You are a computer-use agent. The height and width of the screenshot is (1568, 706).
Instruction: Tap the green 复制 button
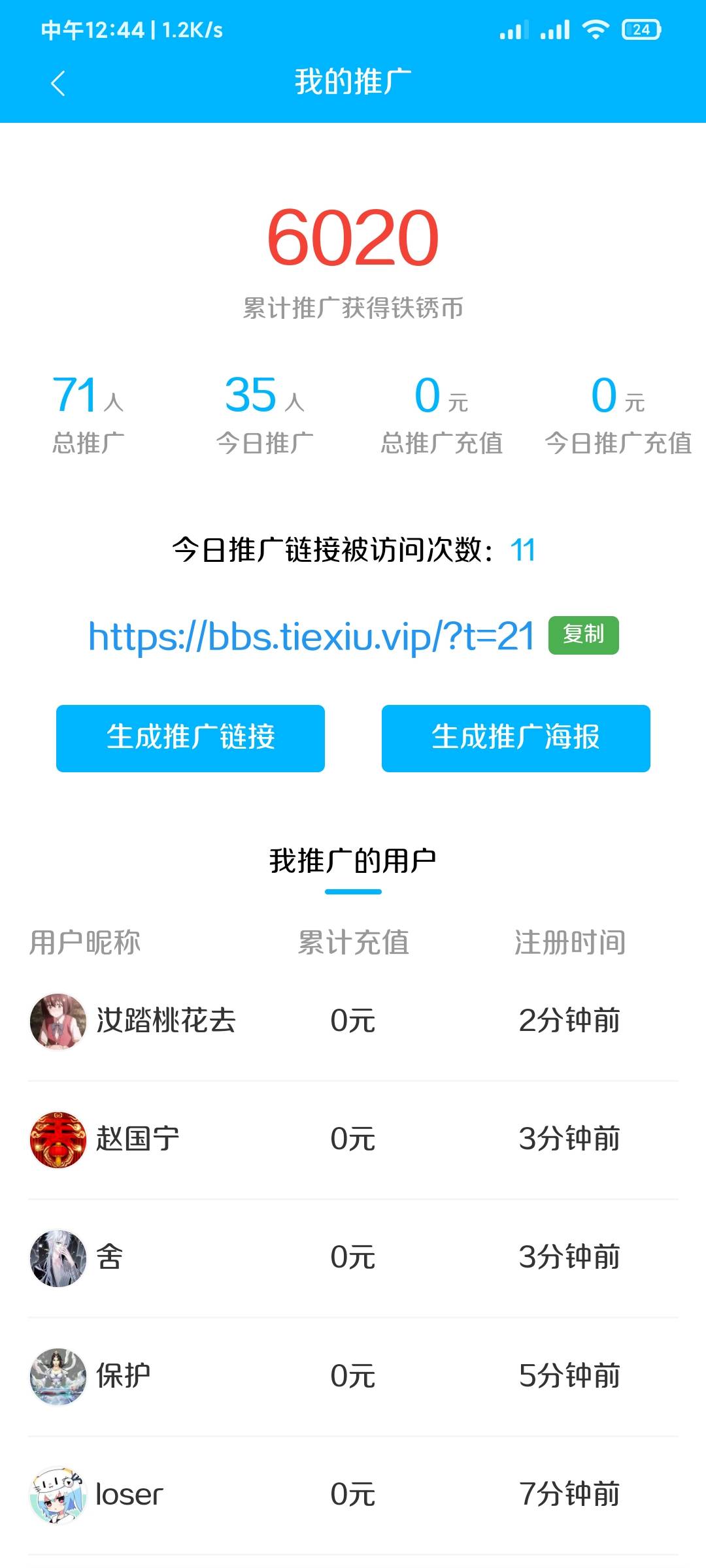pos(583,635)
